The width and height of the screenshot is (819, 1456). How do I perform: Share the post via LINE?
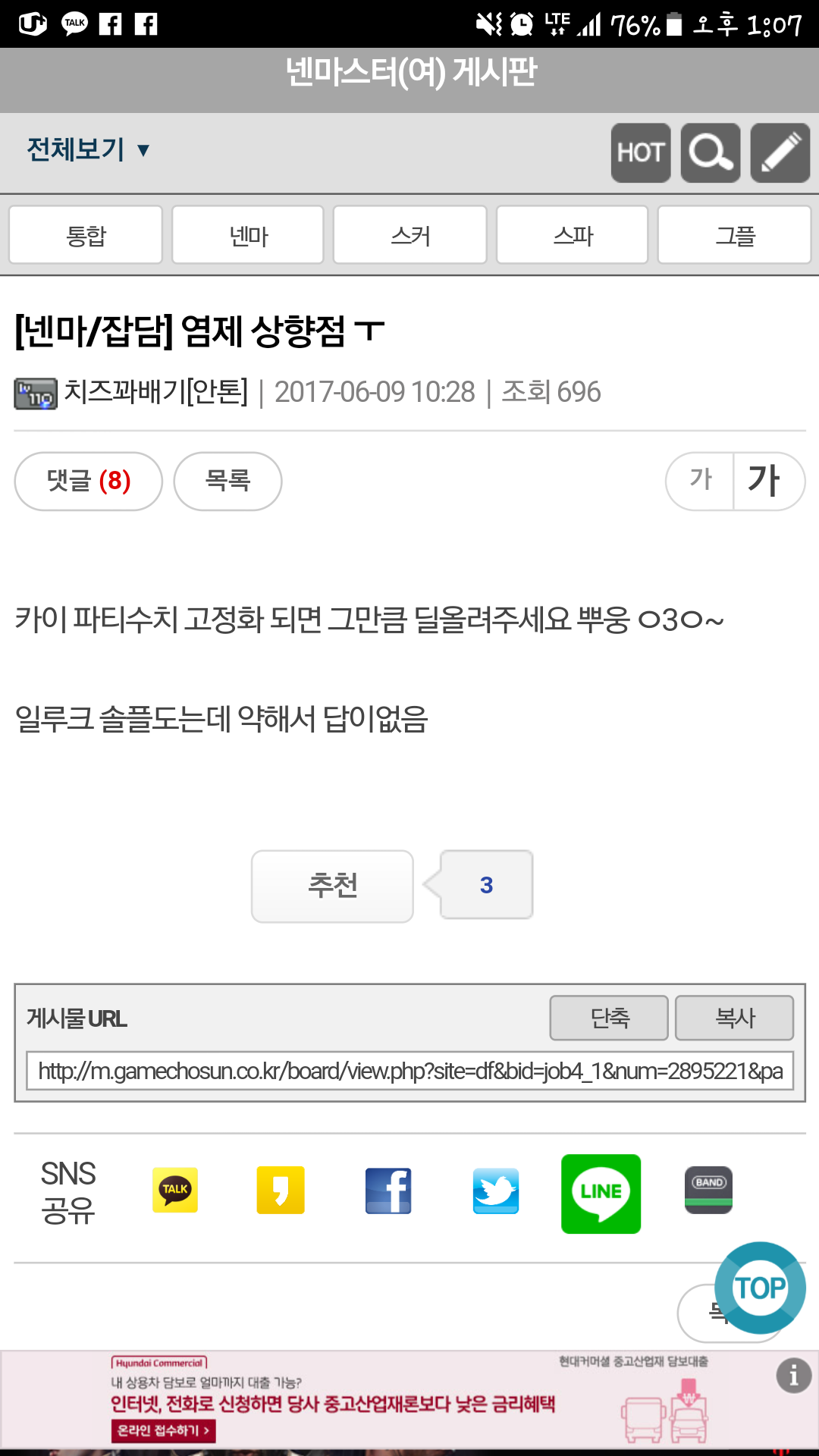click(601, 1194)
